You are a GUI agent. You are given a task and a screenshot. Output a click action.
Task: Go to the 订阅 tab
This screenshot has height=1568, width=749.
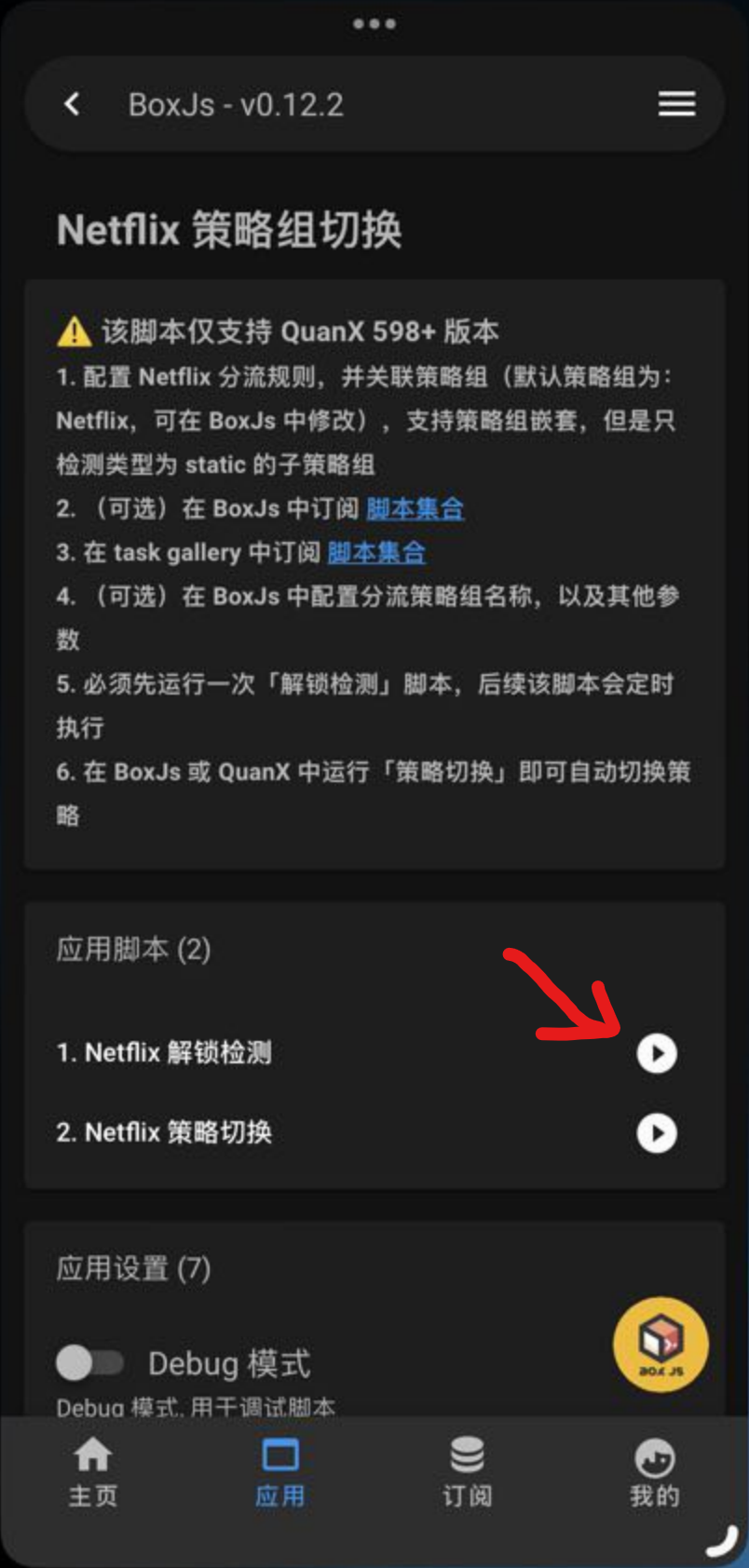point(467,1471)
